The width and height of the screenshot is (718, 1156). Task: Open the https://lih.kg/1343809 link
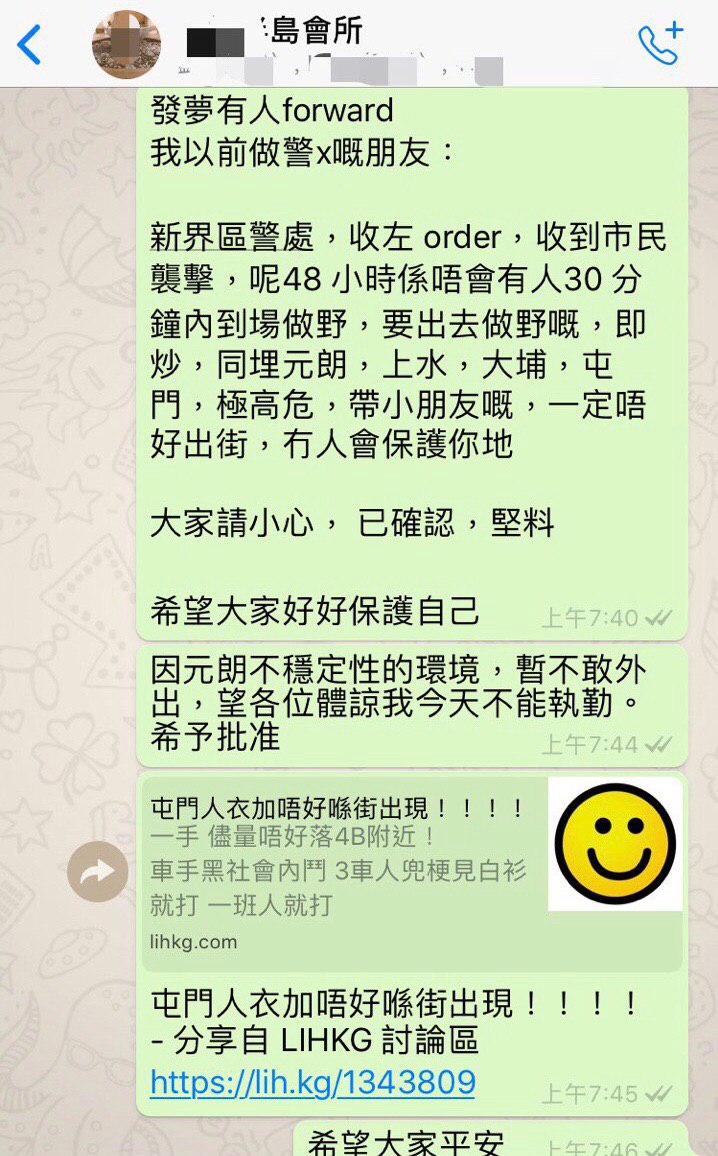(x=312, y=1081)
